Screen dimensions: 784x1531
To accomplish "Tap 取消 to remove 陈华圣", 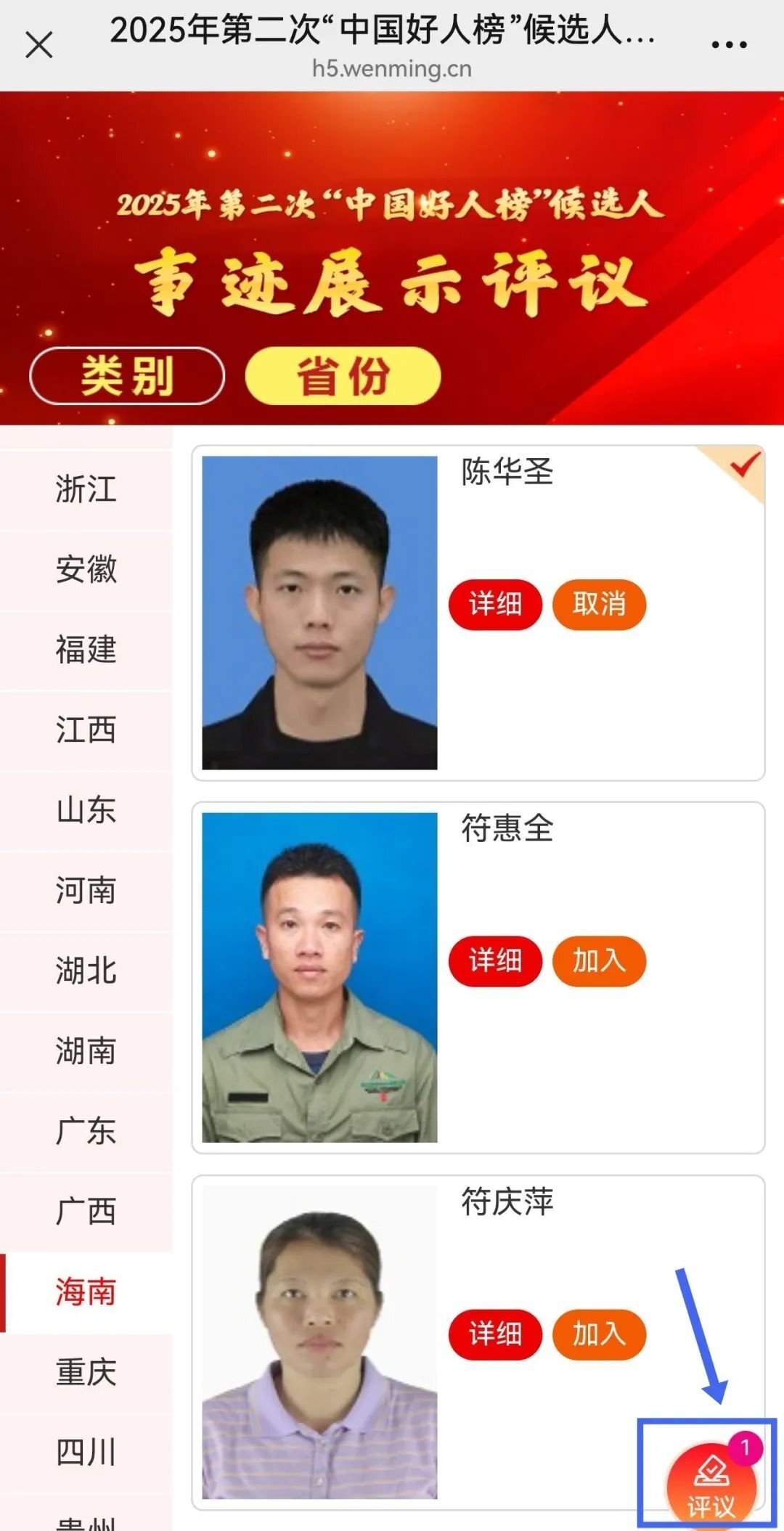I will [599, 604].
